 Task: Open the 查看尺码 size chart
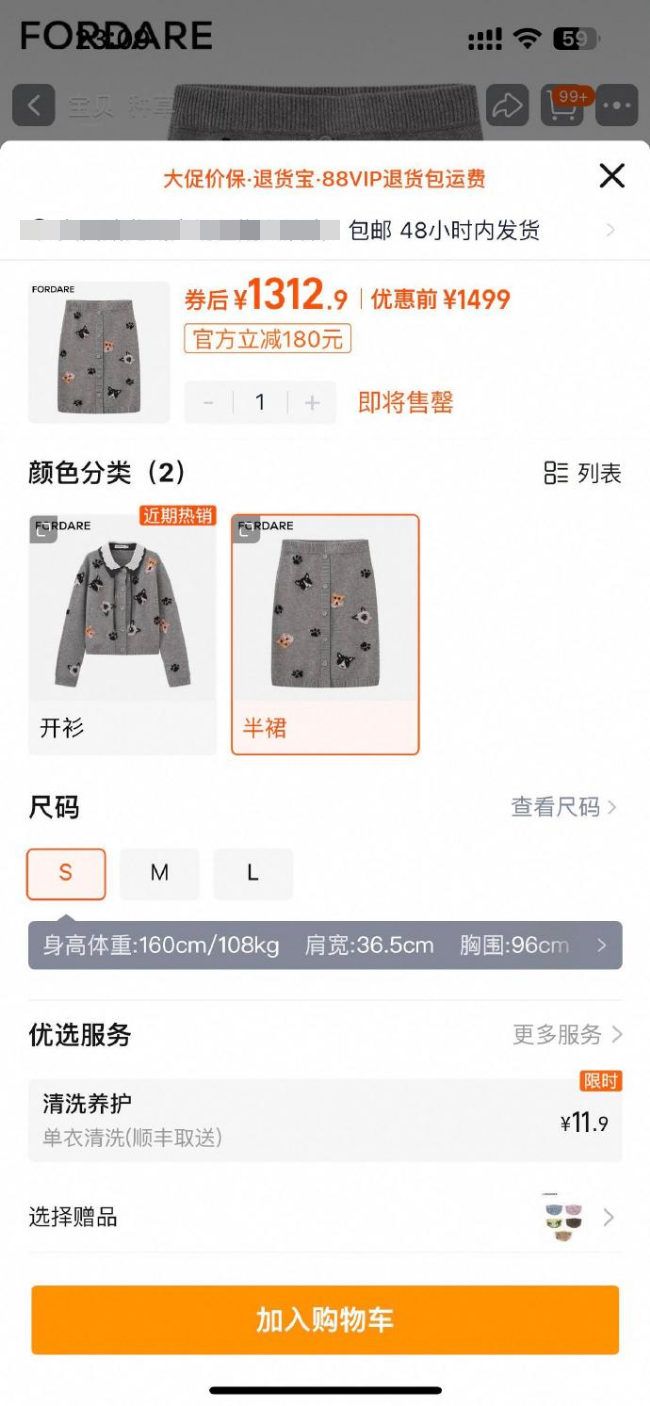pyautogui.click(x=564, y=807)
